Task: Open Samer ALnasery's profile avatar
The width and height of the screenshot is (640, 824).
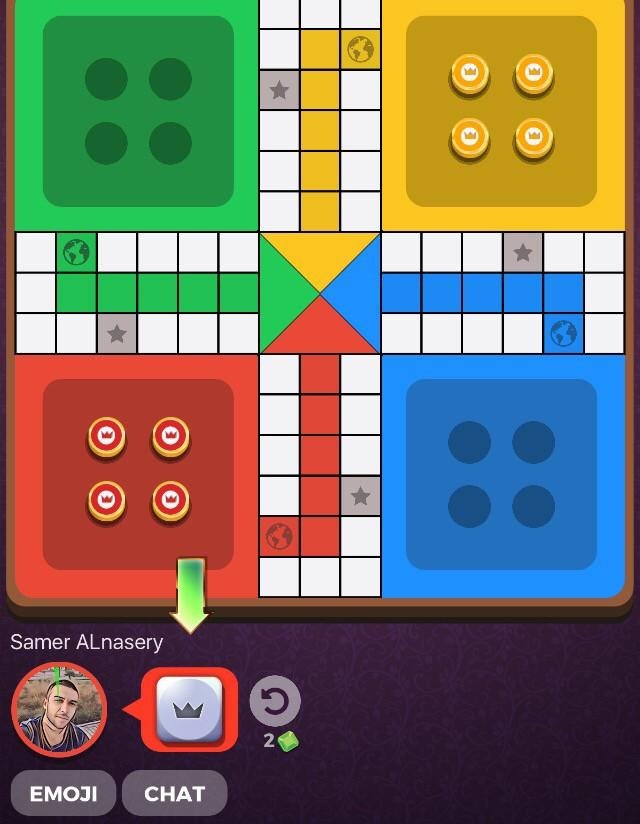Action: 59,709
